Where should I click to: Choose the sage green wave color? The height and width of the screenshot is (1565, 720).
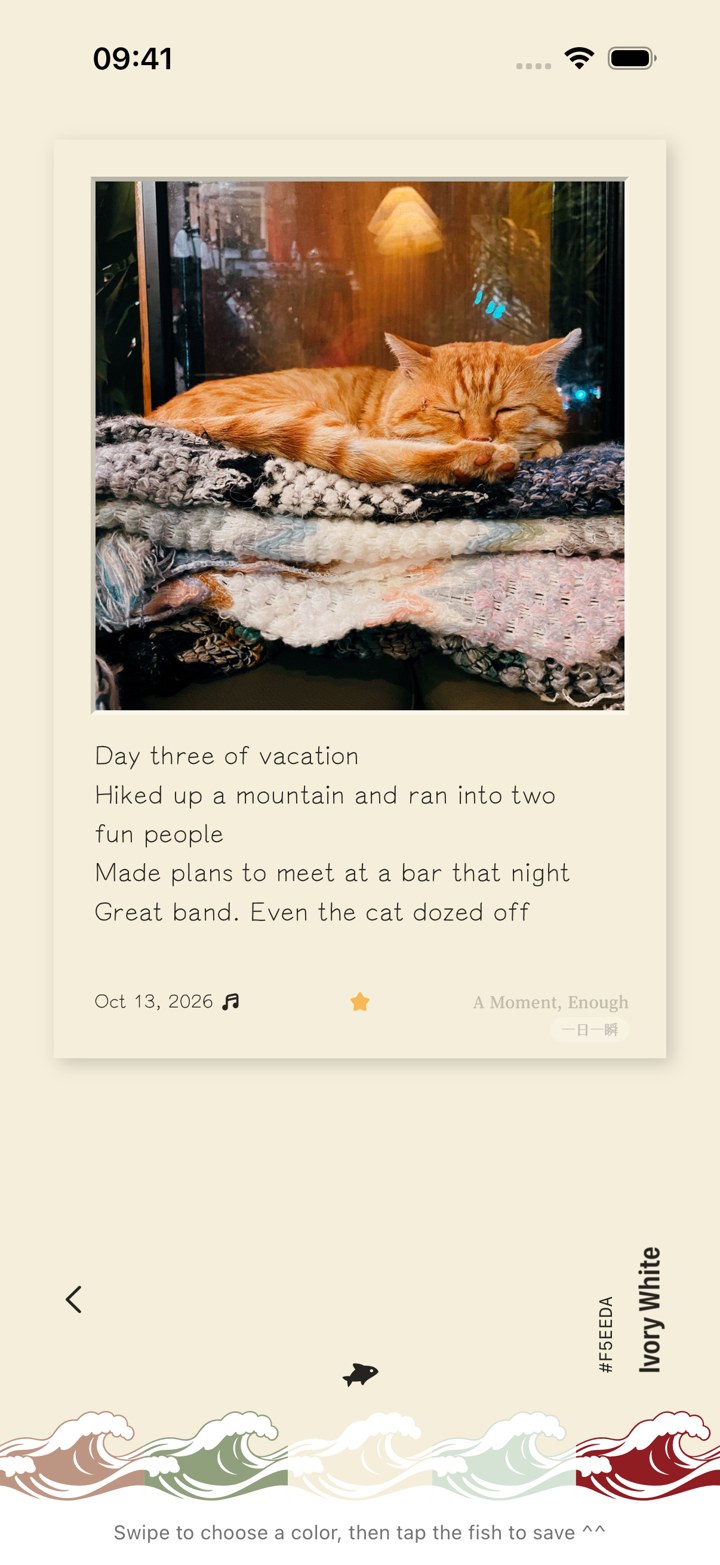(x=216, y=1456)
